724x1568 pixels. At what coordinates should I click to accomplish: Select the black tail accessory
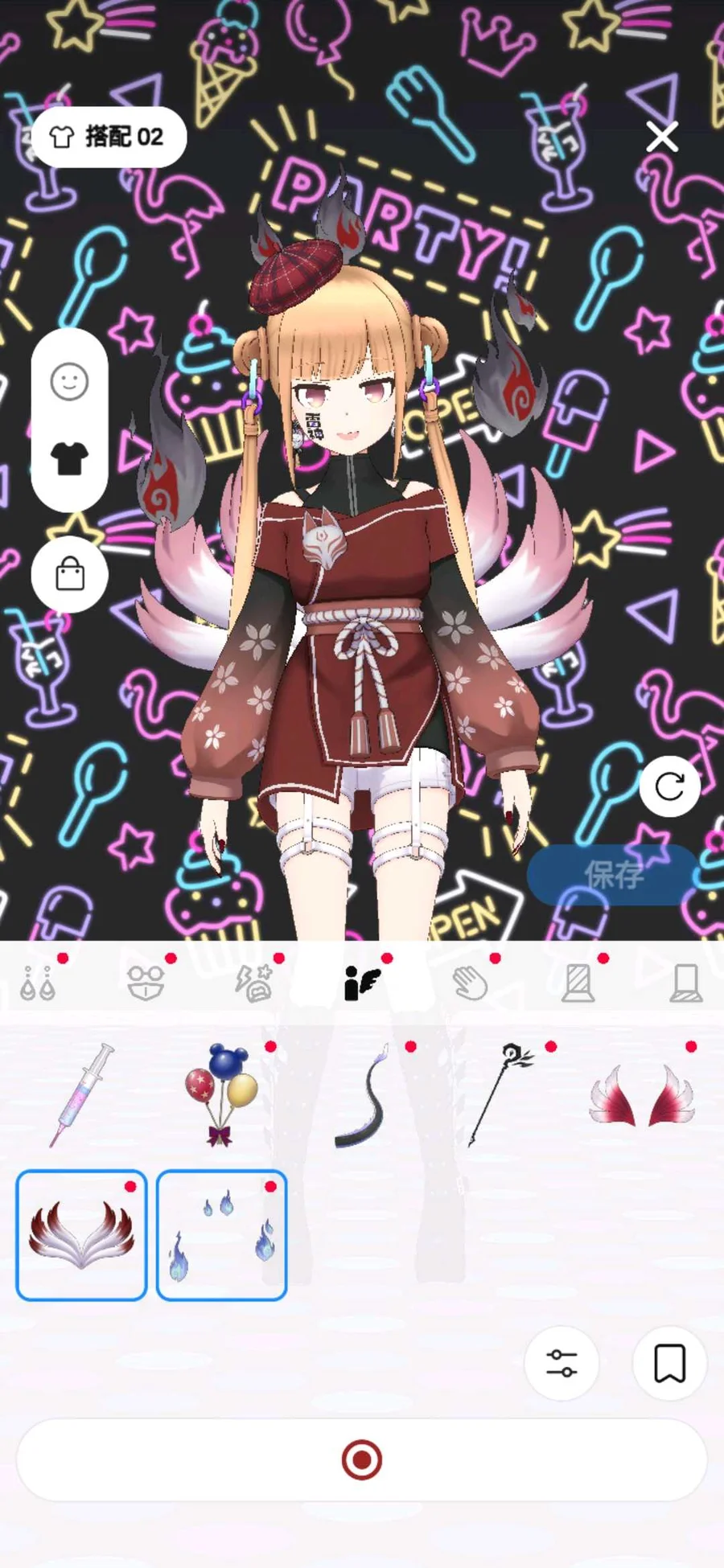362,1095
